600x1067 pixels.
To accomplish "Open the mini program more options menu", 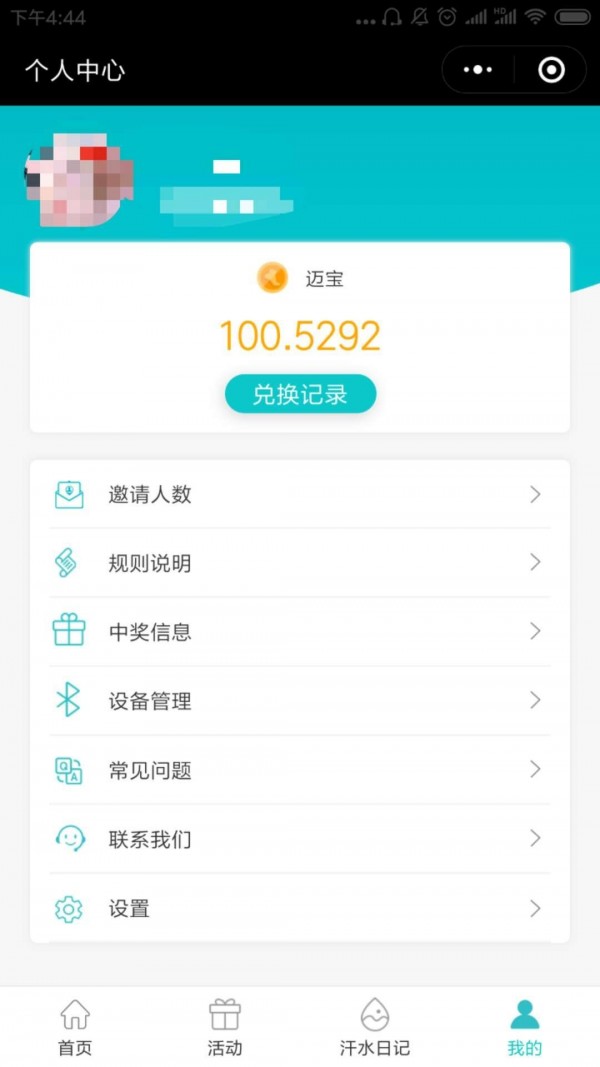I will point(479,70).
